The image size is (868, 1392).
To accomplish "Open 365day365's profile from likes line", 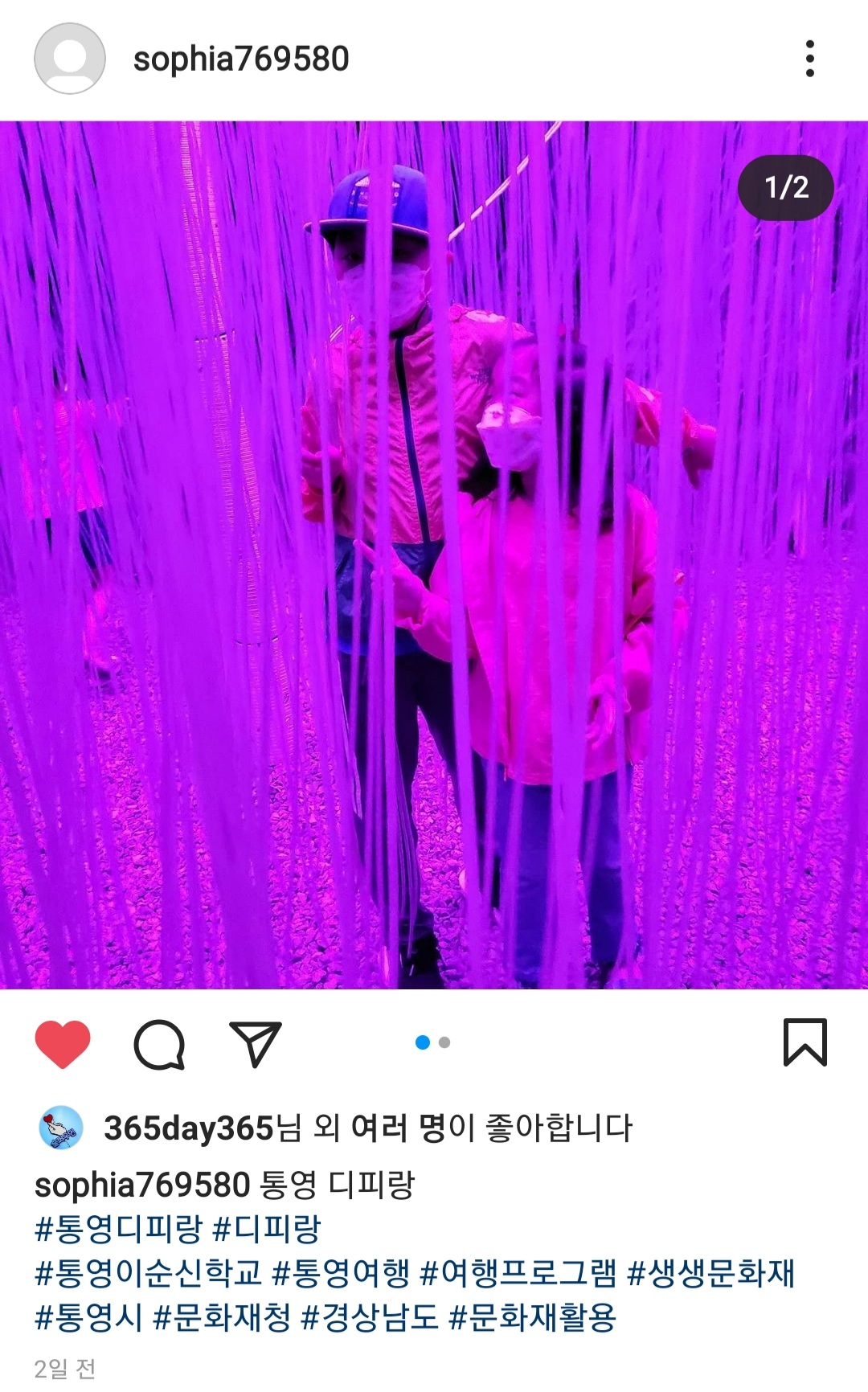I will (189, 1128).
